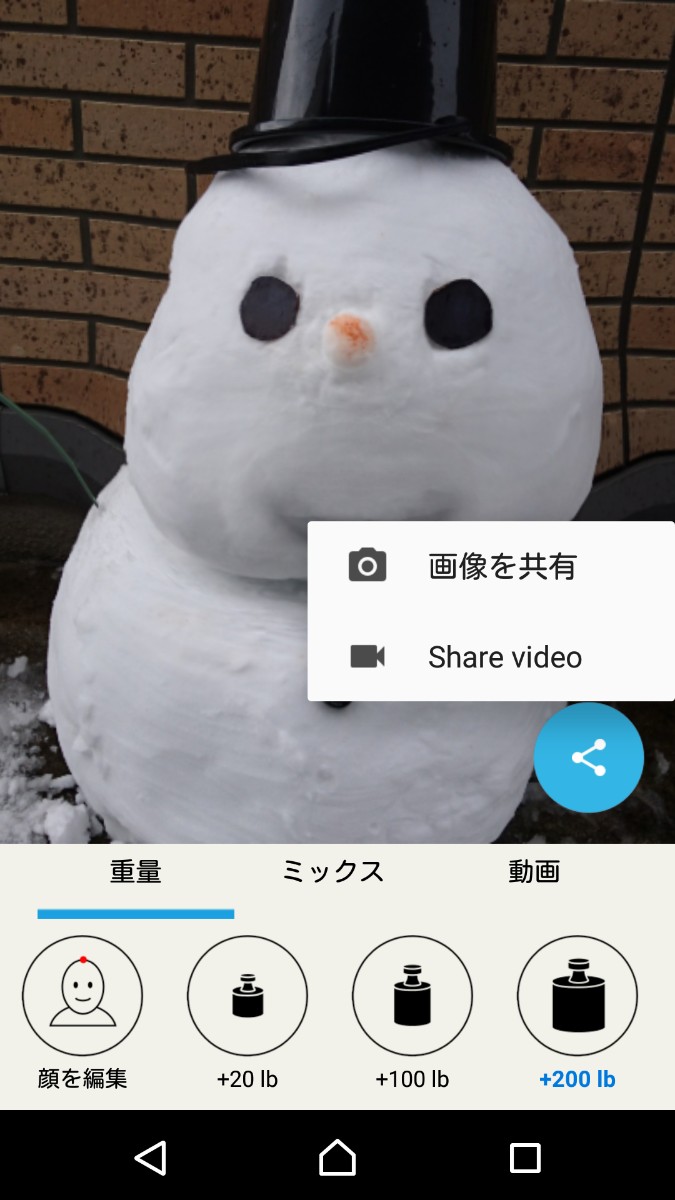
Task: Tap the blue share floating button
Action: click(x=588, y=758)
